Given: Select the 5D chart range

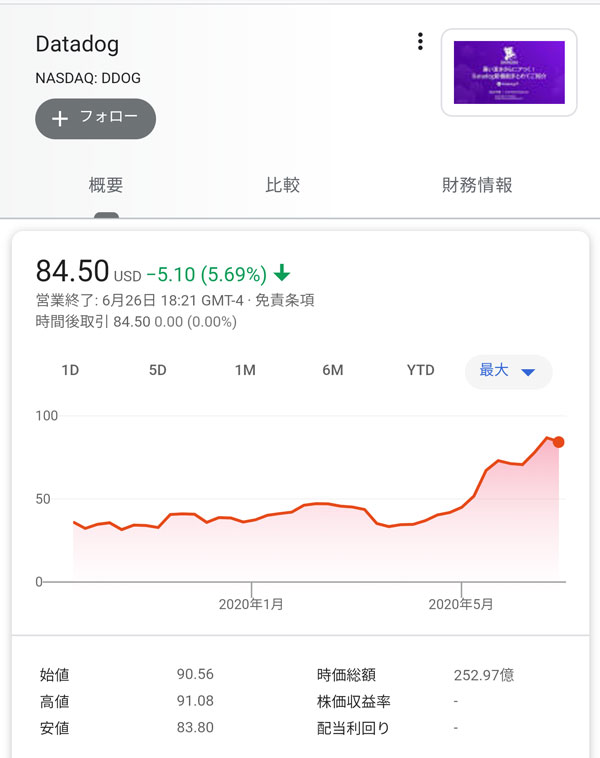Looking at the screenshot, I should point(158,370).
